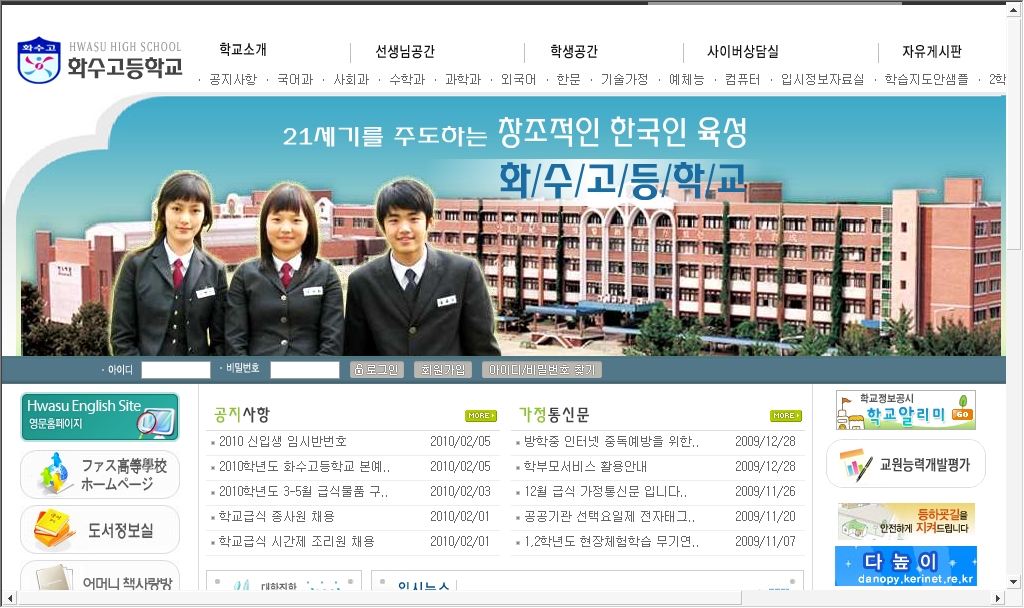Open notice 2010 신입생 임시반번호

(x=283, y=441)
